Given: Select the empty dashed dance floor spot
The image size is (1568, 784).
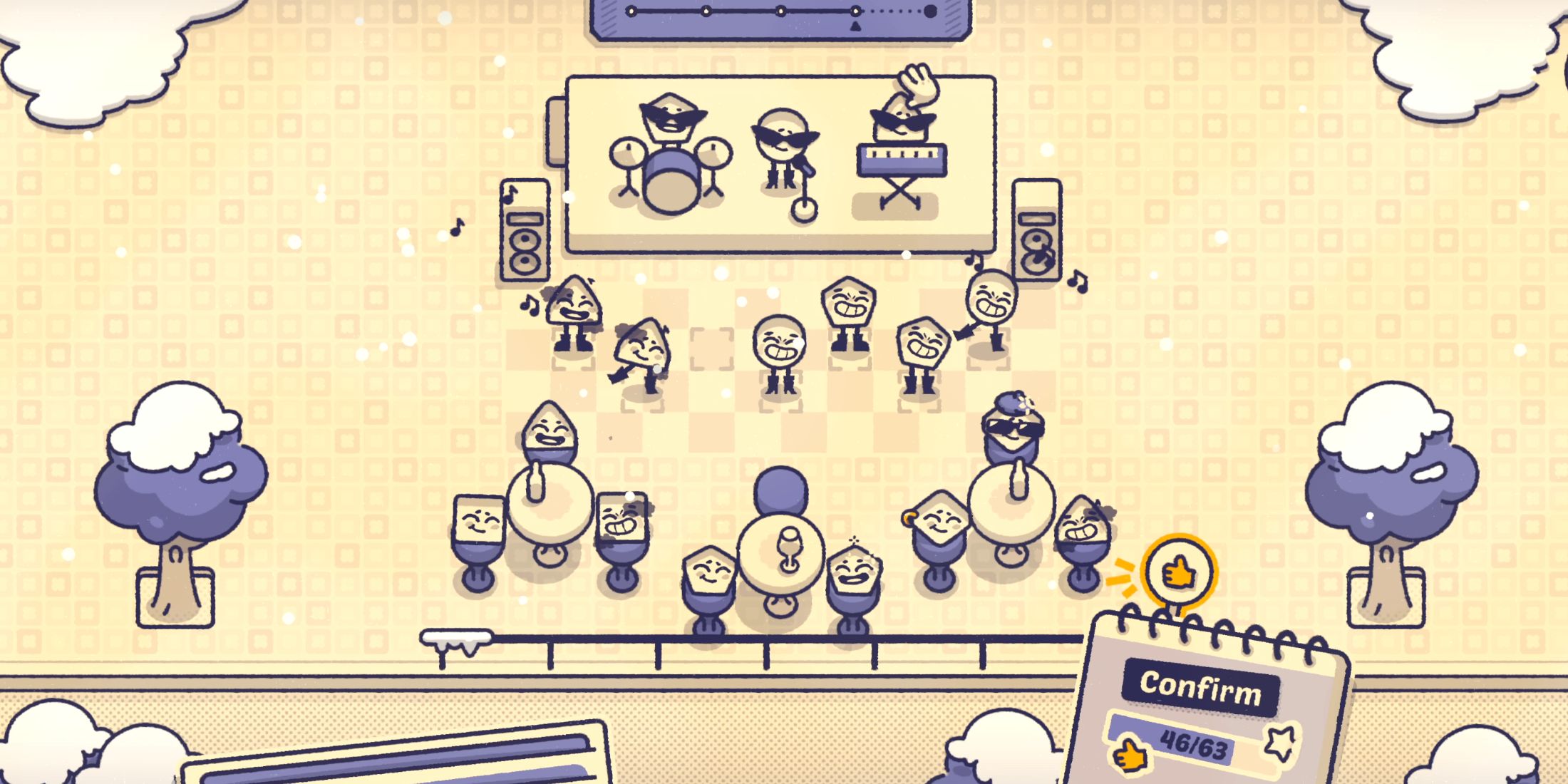Looking at the screenshot, I should (711, 349).
